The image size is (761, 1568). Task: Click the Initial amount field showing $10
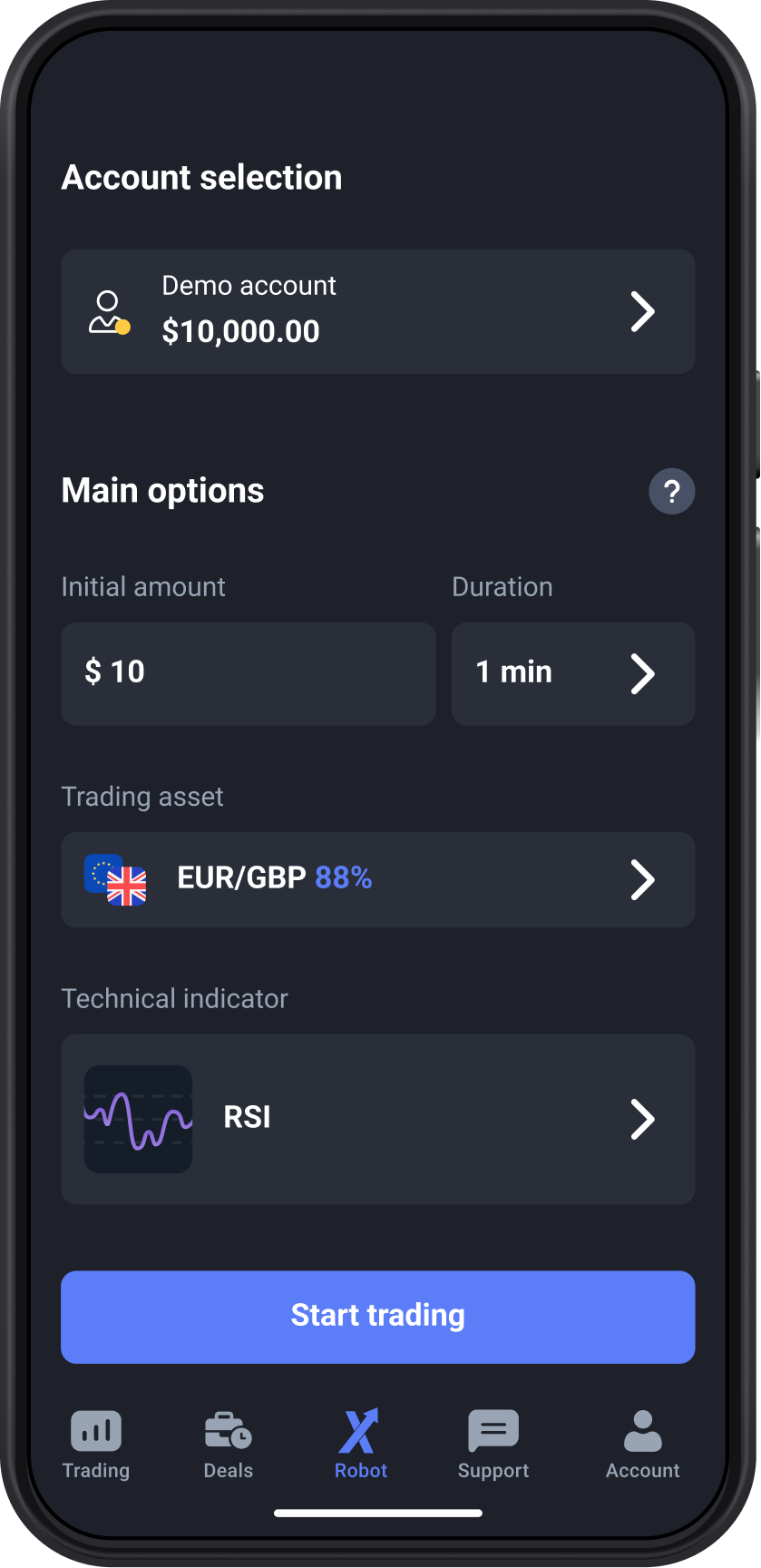[248, 673]
